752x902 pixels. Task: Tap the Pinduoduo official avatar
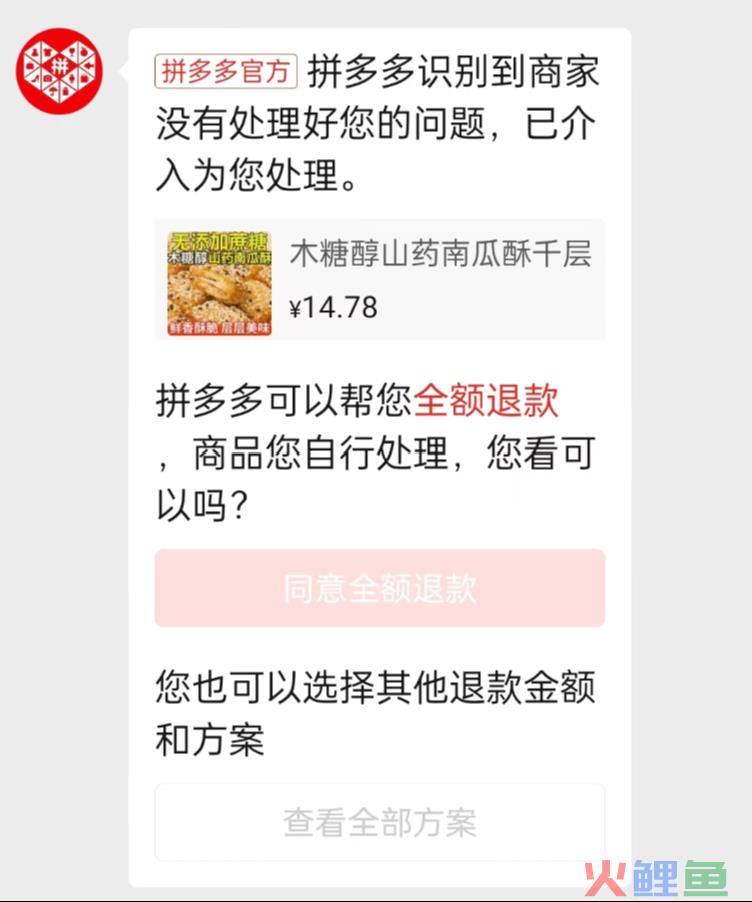pos(59,70)
